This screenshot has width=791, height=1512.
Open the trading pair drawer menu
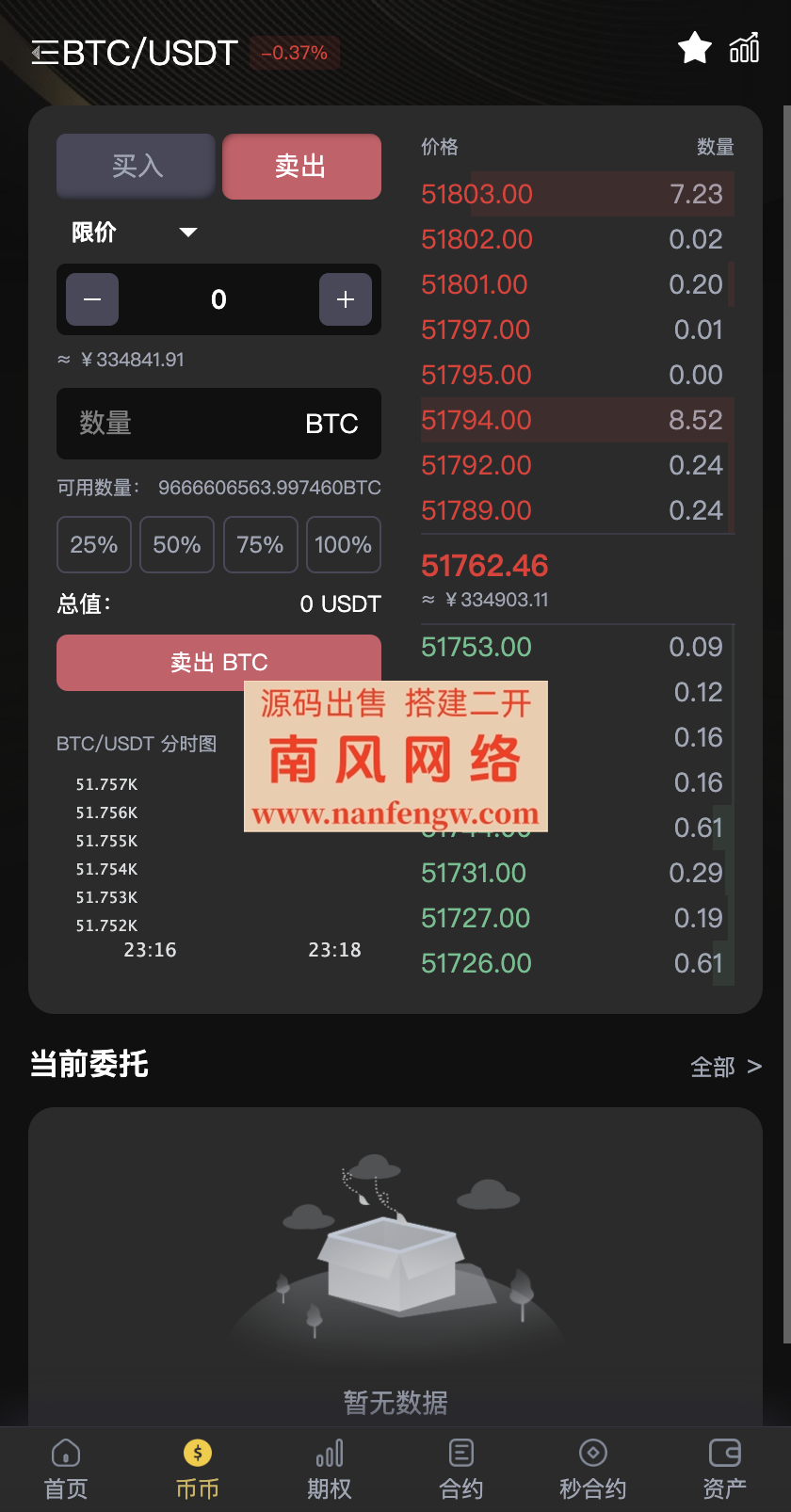pyautogui.click(x=44, y=53)
